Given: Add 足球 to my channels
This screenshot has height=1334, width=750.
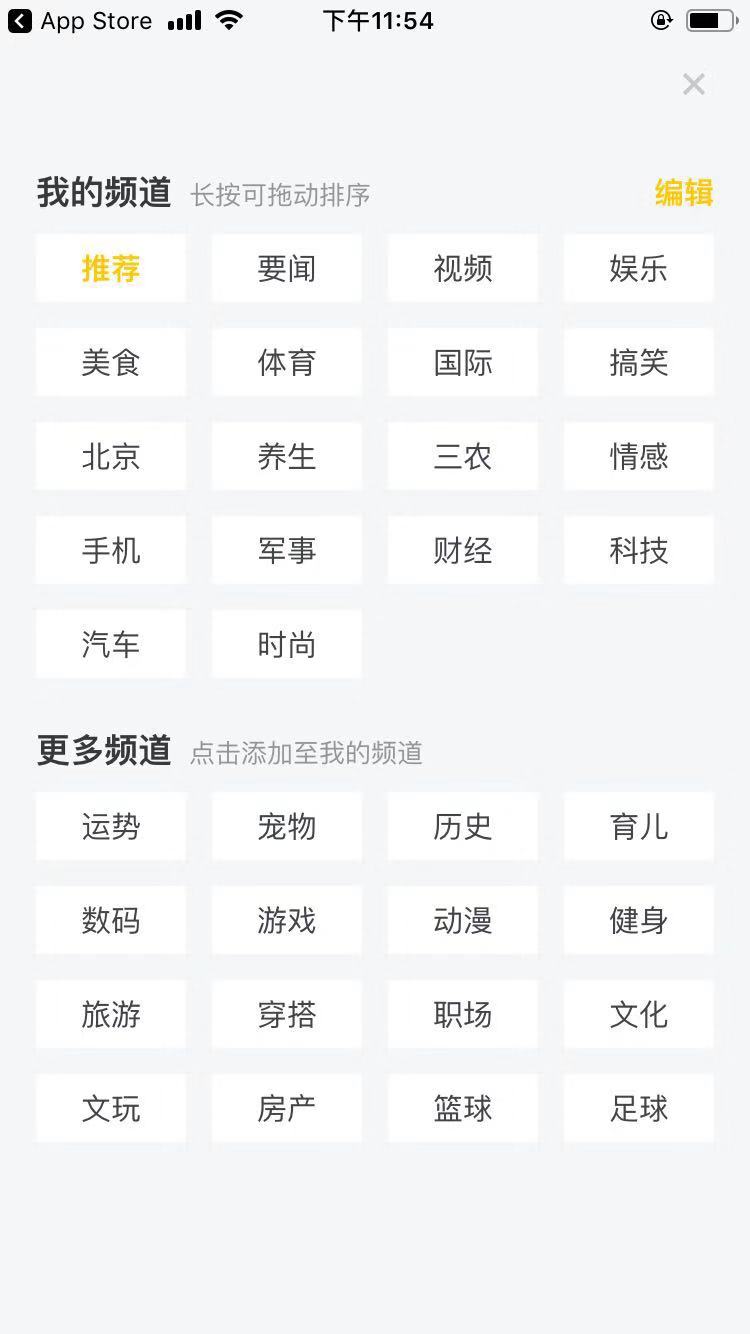Looking at the screenshot, I should (x=638, y=1109).
